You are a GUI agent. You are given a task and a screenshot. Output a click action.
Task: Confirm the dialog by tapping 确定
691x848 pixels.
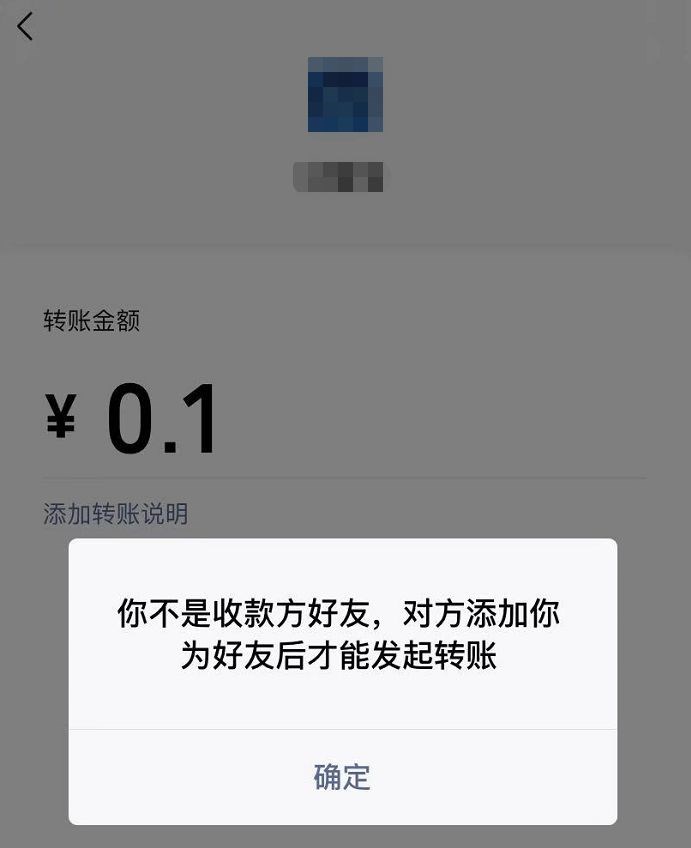tap(342, 777)
